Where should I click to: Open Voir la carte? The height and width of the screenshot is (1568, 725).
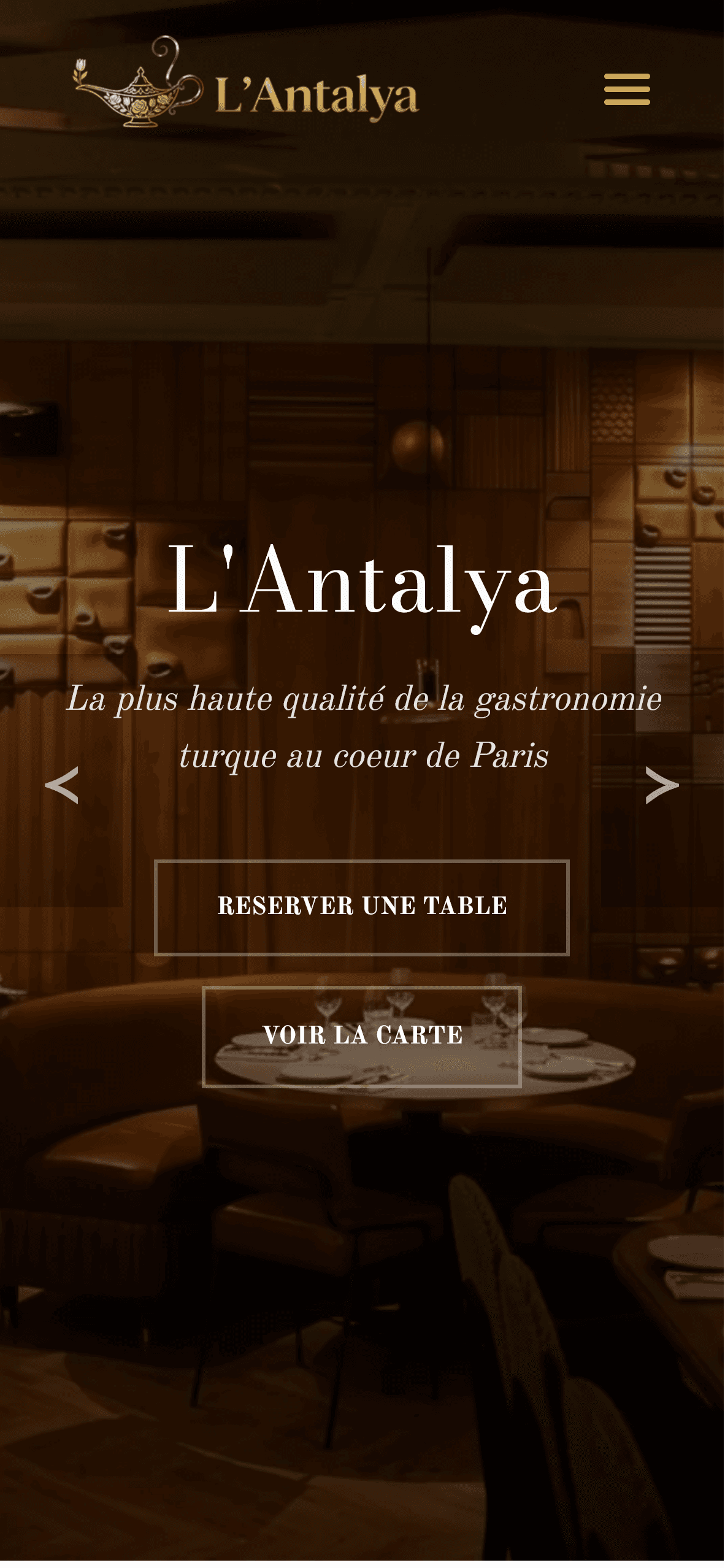pos(362,1037)
